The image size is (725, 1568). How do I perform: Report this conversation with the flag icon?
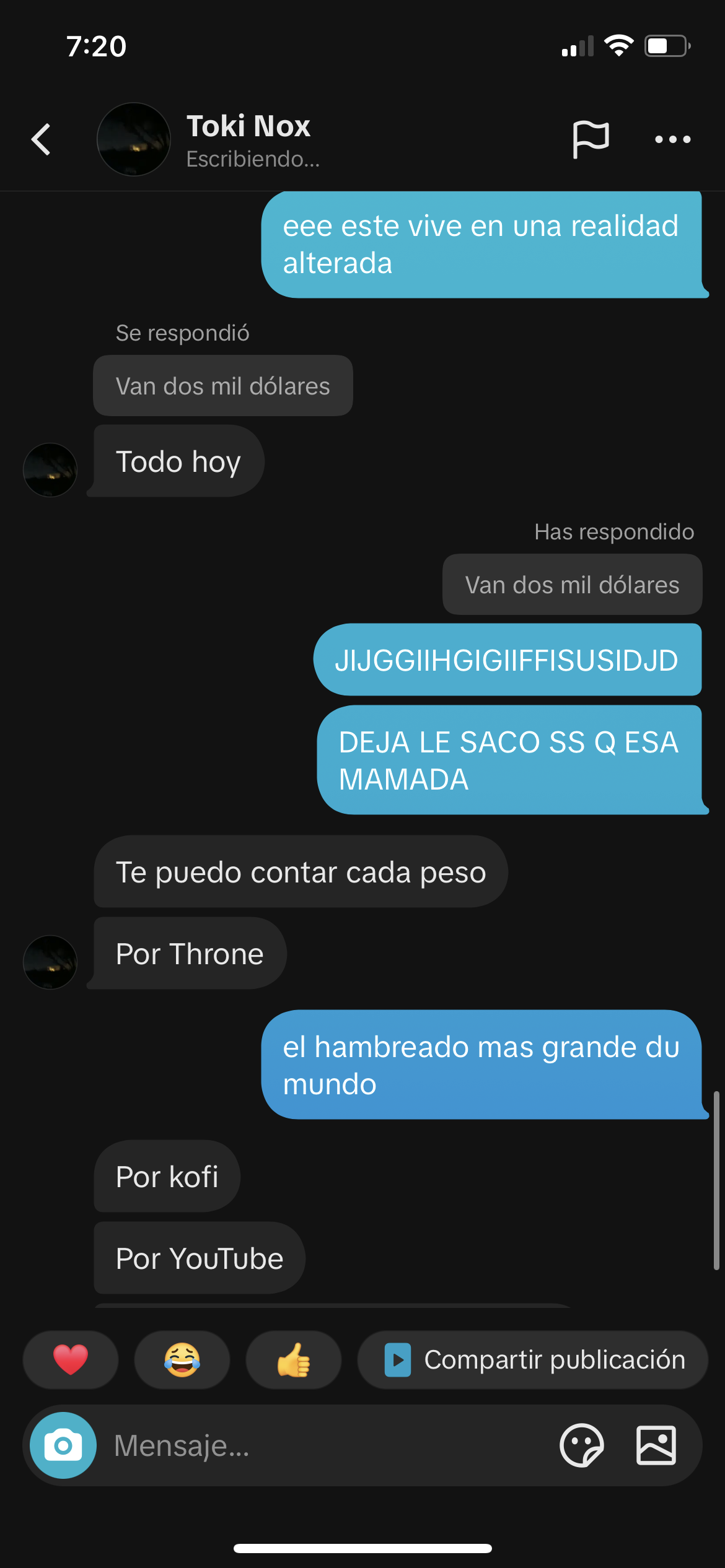590,139
